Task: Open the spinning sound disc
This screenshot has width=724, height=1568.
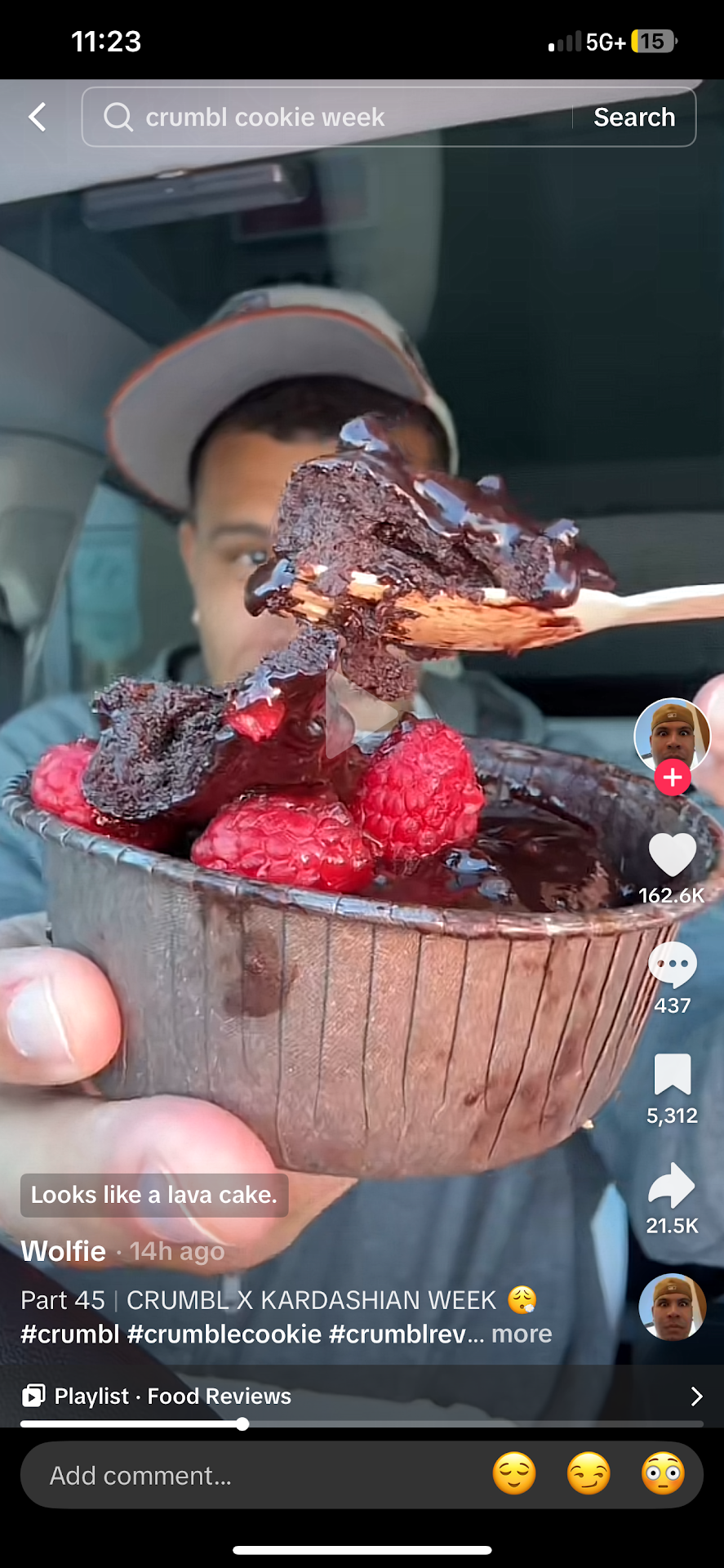Action: [x=672, y=1307]
